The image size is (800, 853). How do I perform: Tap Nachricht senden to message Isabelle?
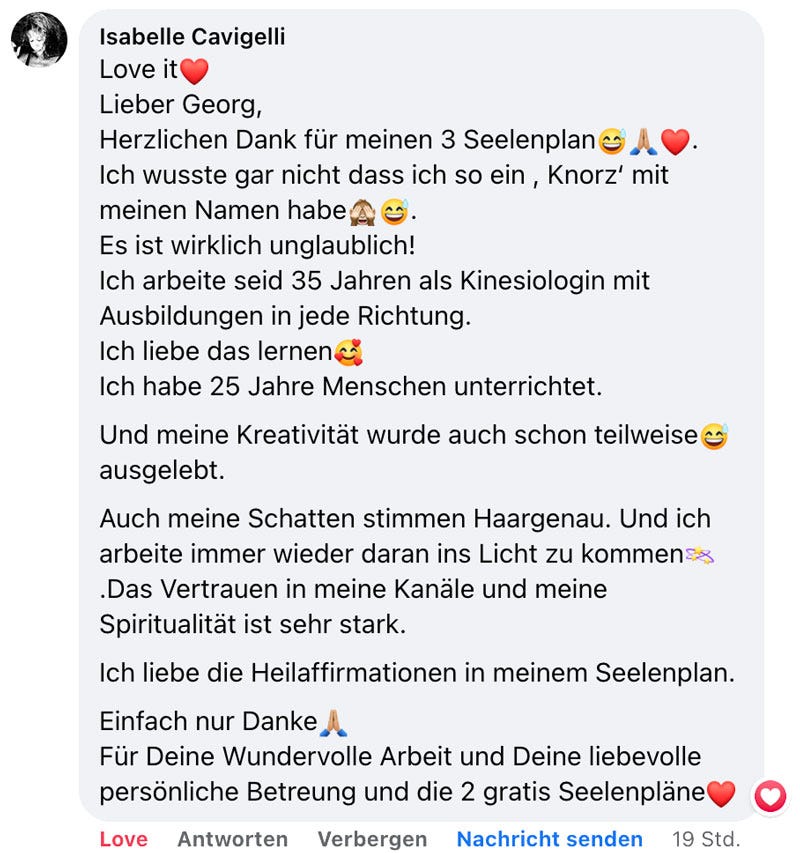pyautogui.click(x=549, y=838)
